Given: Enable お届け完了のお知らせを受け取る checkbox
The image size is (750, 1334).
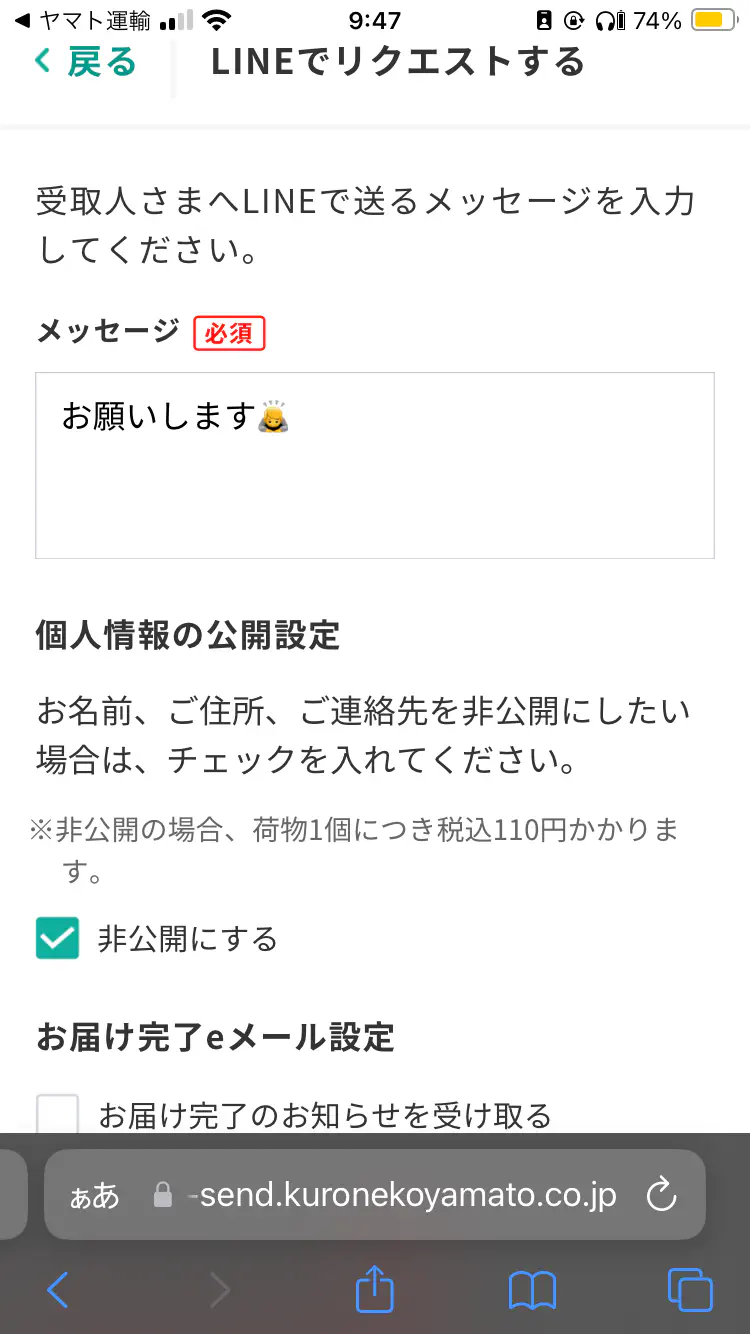Looking at the screenshot, I should tap(57, 1112).
